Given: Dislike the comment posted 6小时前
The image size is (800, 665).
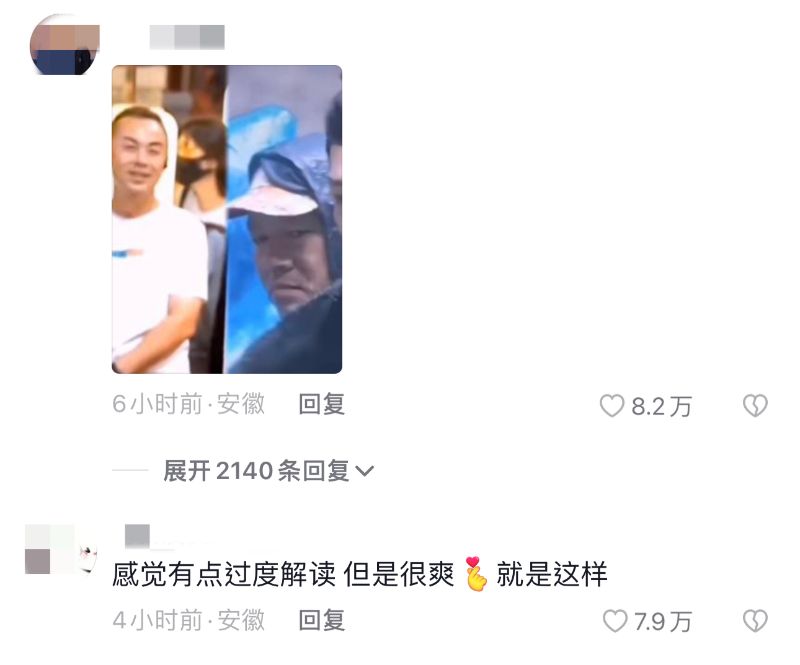Looking at the screenshot, I should [x=754, y=406].
